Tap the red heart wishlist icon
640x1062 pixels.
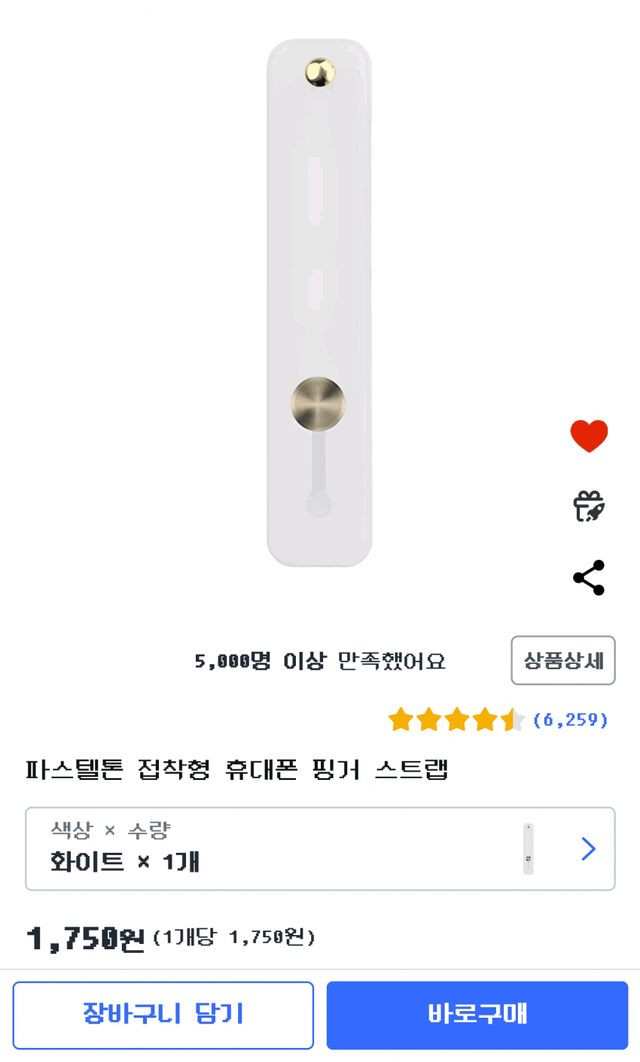coord(589,436)
